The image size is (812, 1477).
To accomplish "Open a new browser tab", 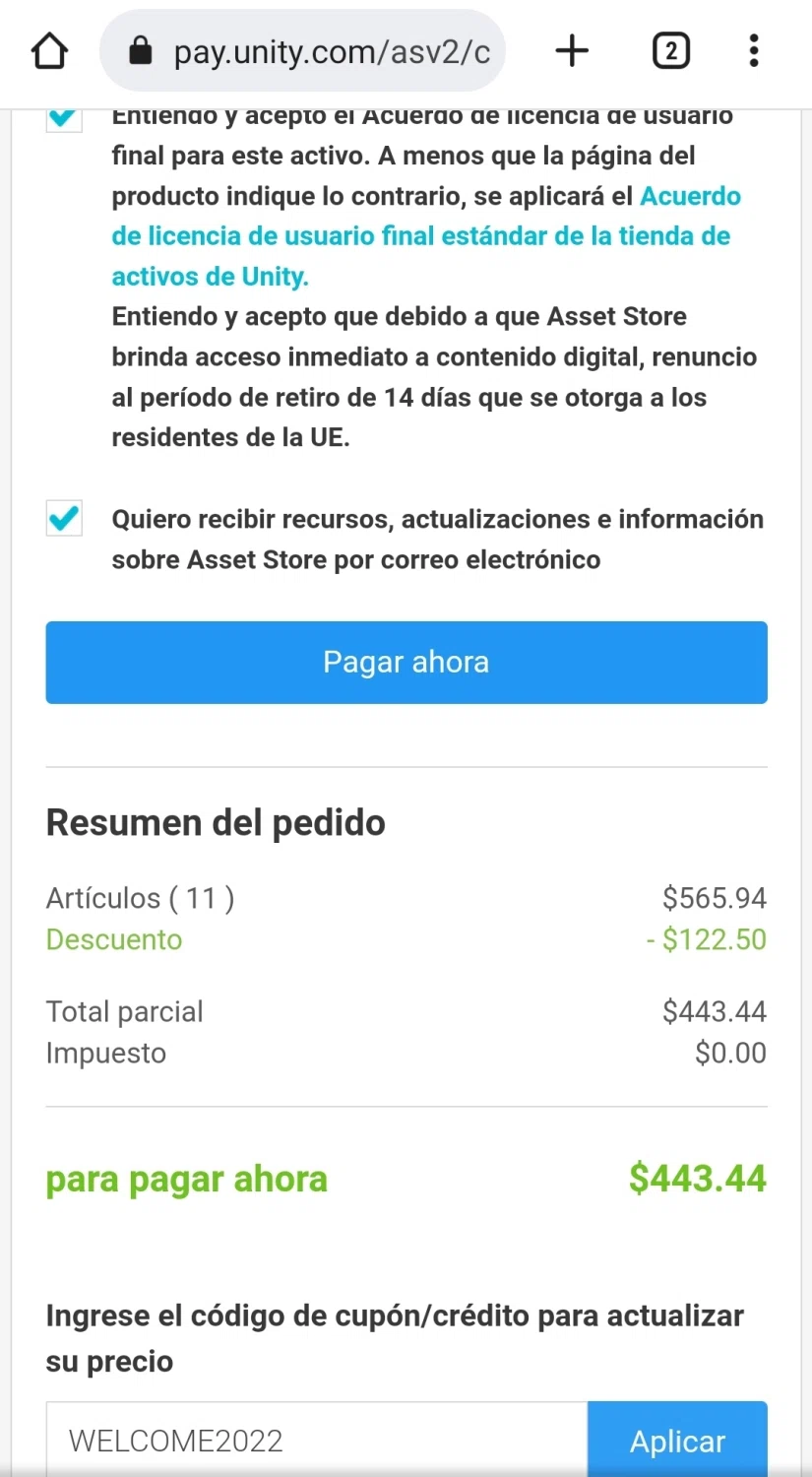I will point(572,51).
